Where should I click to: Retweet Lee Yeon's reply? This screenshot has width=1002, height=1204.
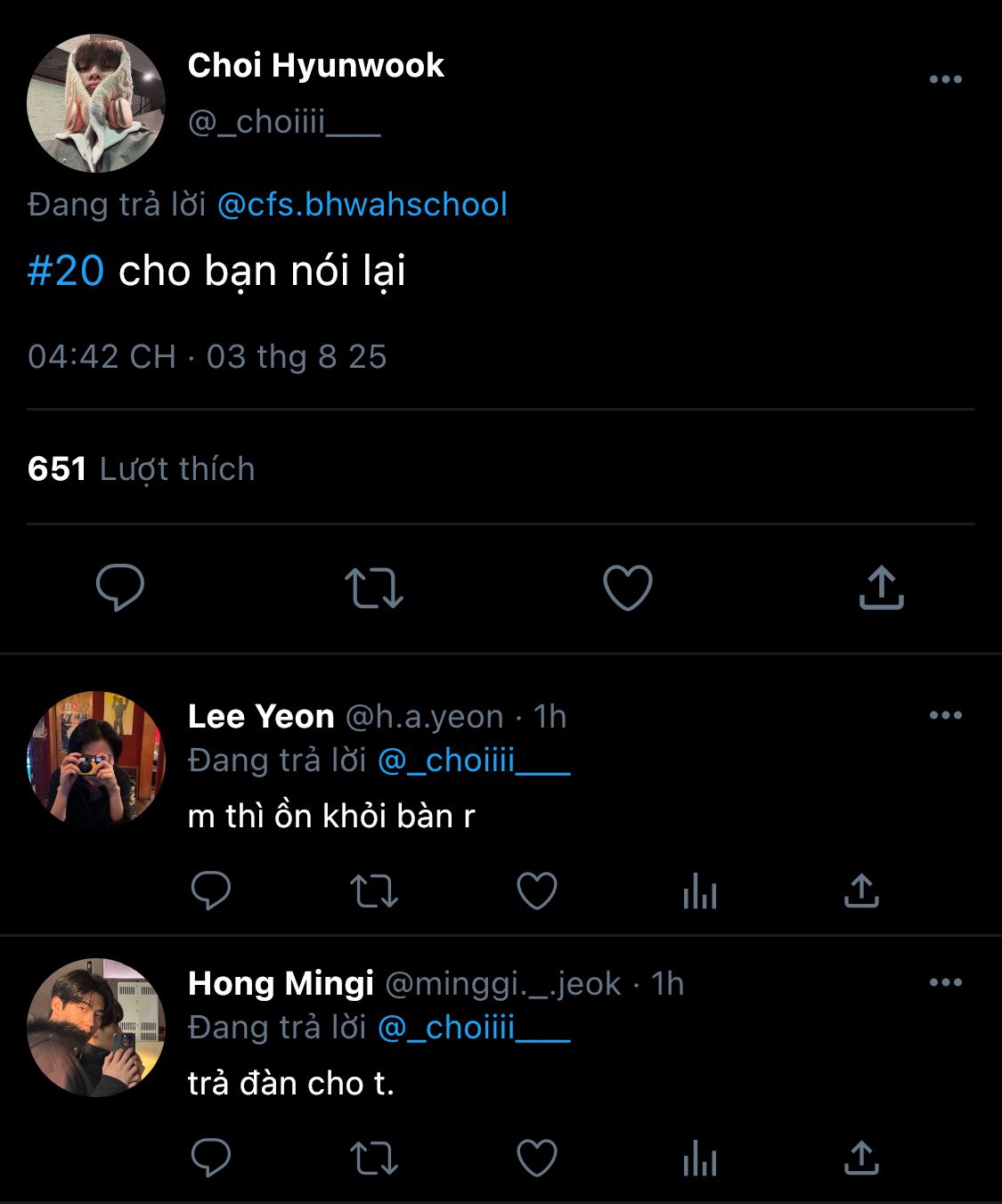click(374, 891)
